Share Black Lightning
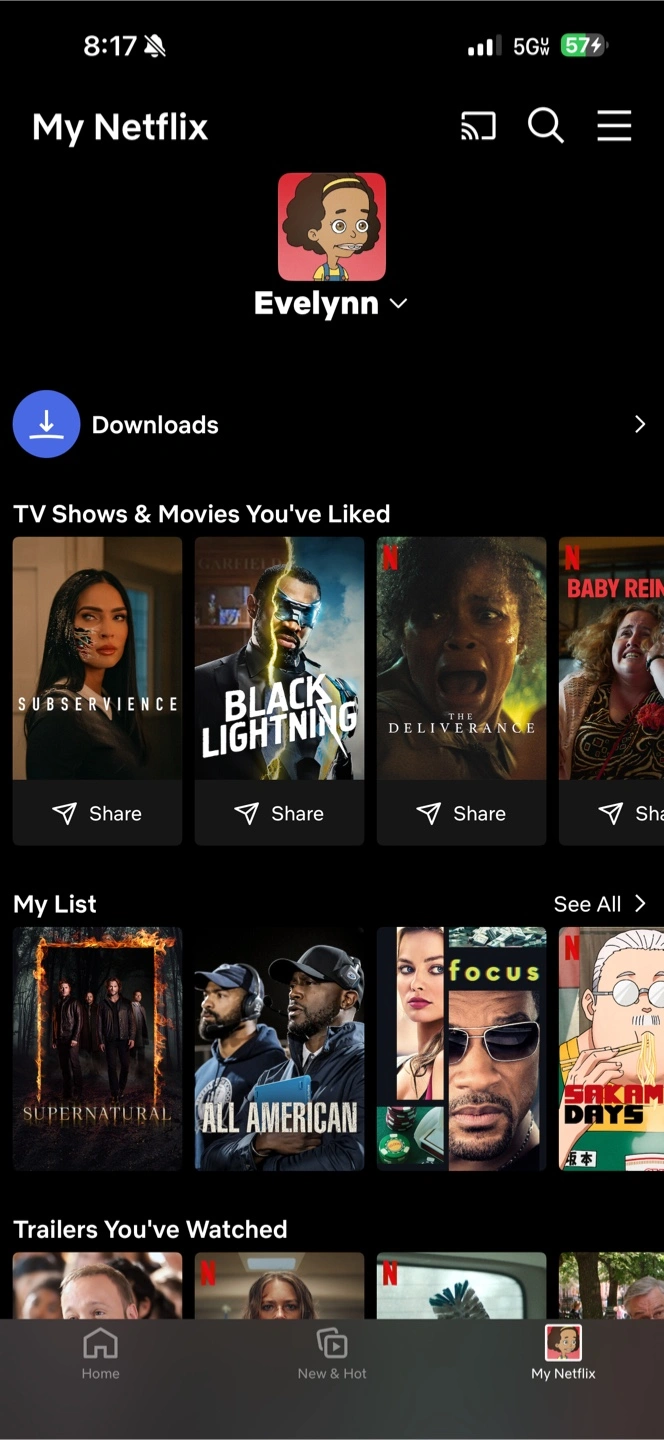The image size is (664, 1440). [279, 813]
